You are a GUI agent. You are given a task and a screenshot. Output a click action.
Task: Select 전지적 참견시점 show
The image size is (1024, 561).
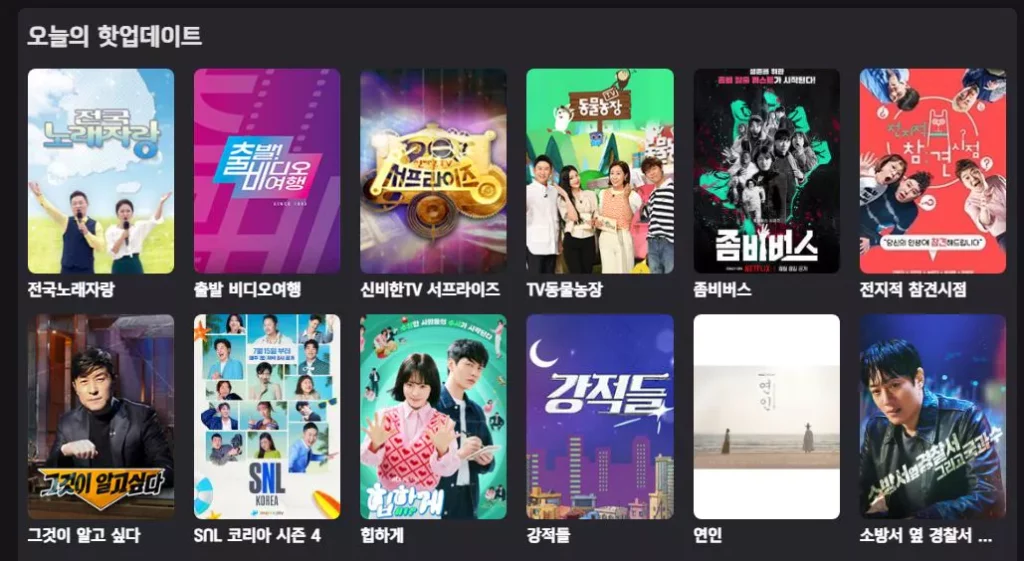pos(932,171)
